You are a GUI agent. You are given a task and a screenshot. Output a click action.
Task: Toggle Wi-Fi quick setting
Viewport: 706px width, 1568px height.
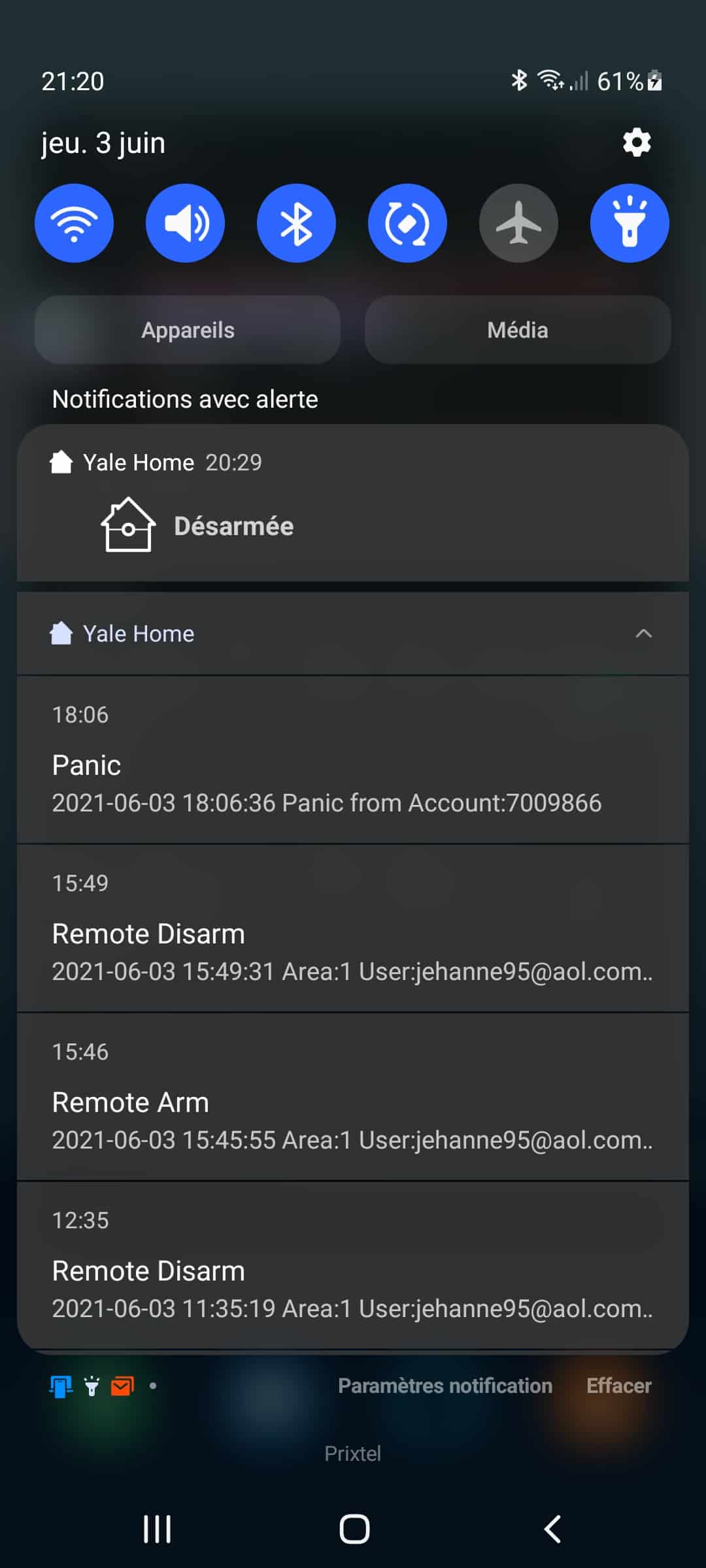(74, 223)
